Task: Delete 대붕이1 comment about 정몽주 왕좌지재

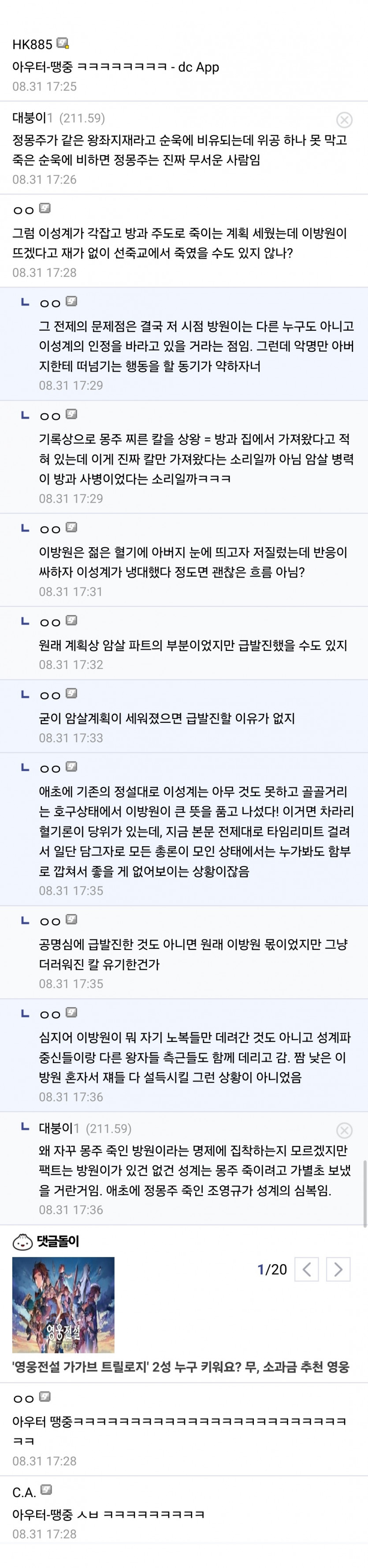Action: tap(344, 119)
